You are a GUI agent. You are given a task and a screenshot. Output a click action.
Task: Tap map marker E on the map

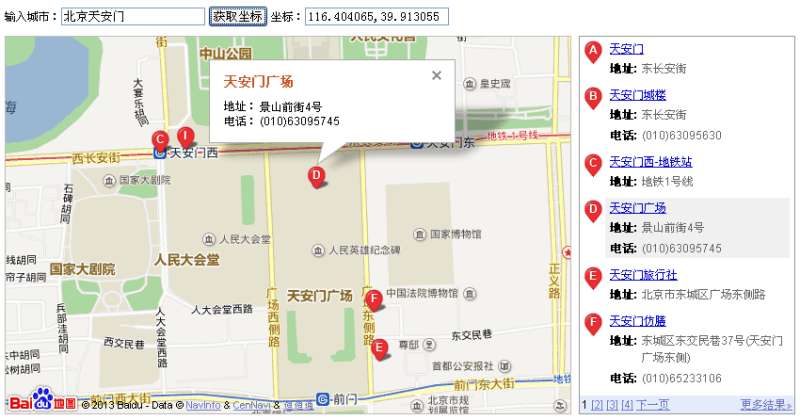pyautogui.click(x=379, y=347)
